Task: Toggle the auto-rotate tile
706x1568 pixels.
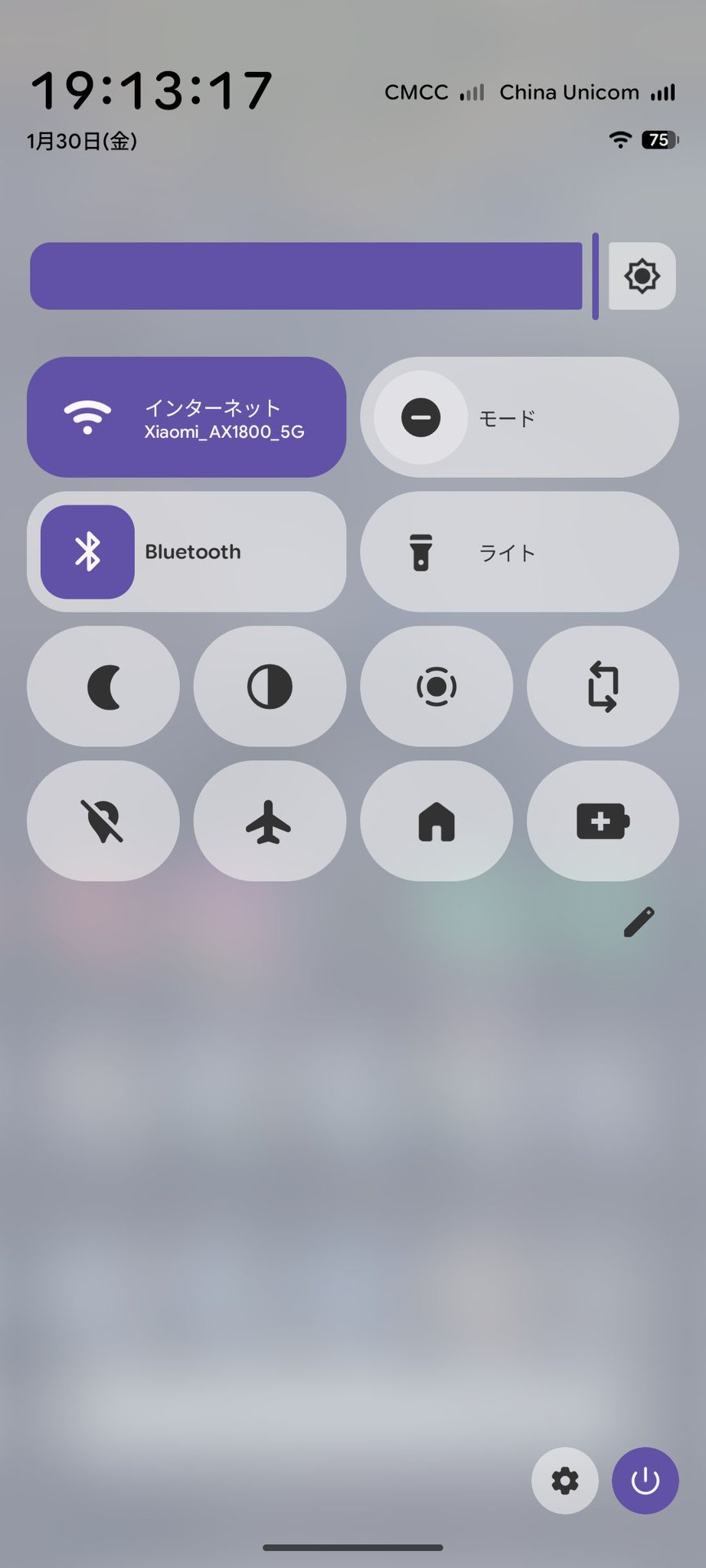Action: coord(603,687)
